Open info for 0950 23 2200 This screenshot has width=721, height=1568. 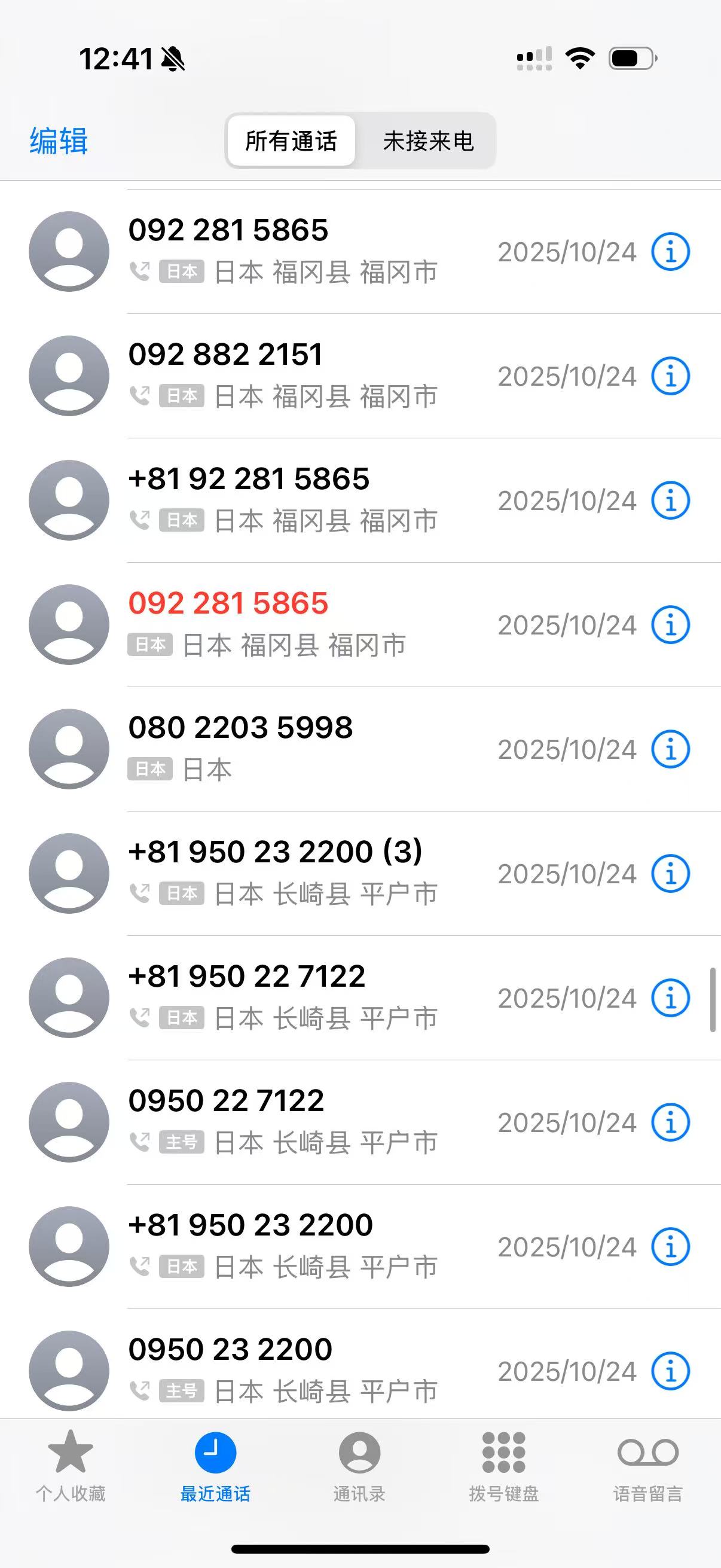(x=670, y=1371)
